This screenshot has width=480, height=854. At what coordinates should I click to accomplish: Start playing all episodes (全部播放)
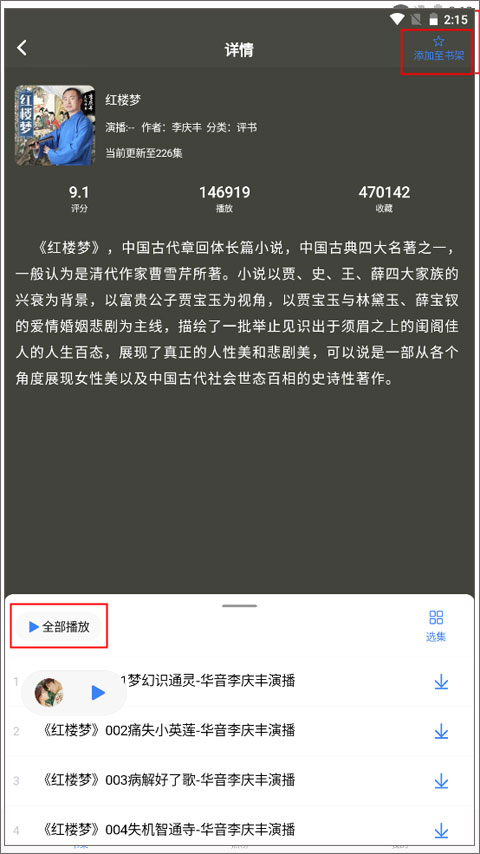click(59, 627)
